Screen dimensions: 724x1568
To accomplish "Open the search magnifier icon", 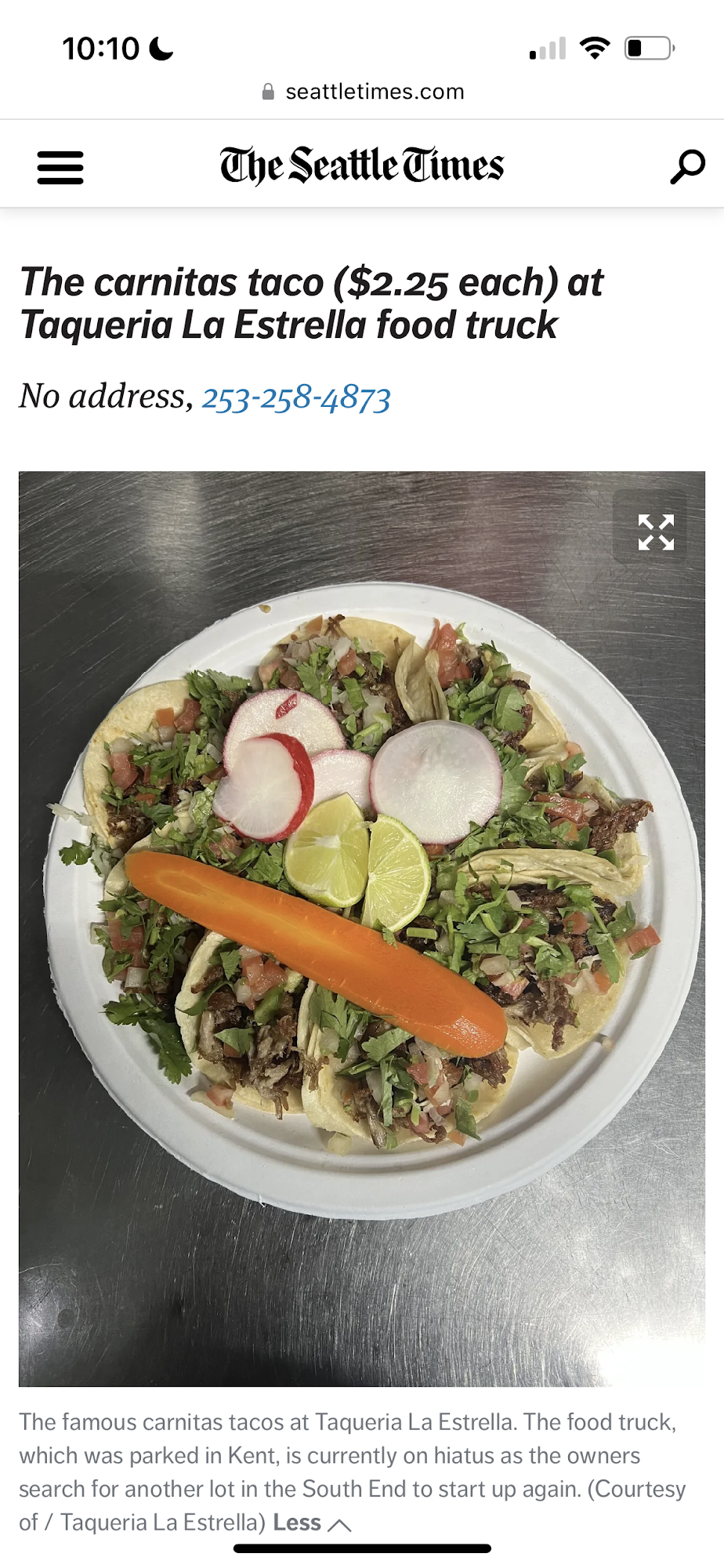I will click(687, 167).
